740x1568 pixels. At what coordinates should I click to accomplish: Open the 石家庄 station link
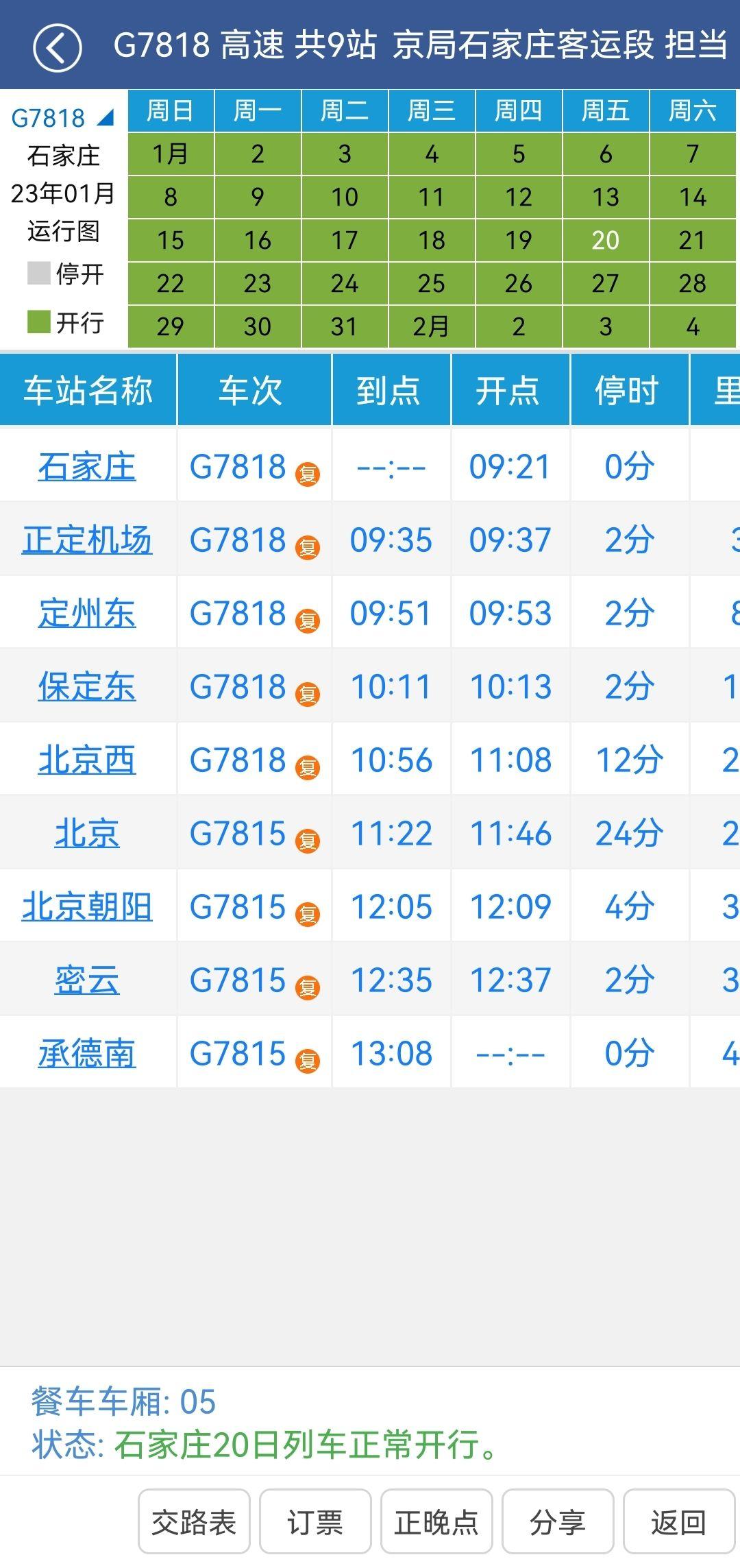pyautogui.click(x=87, y=467)
